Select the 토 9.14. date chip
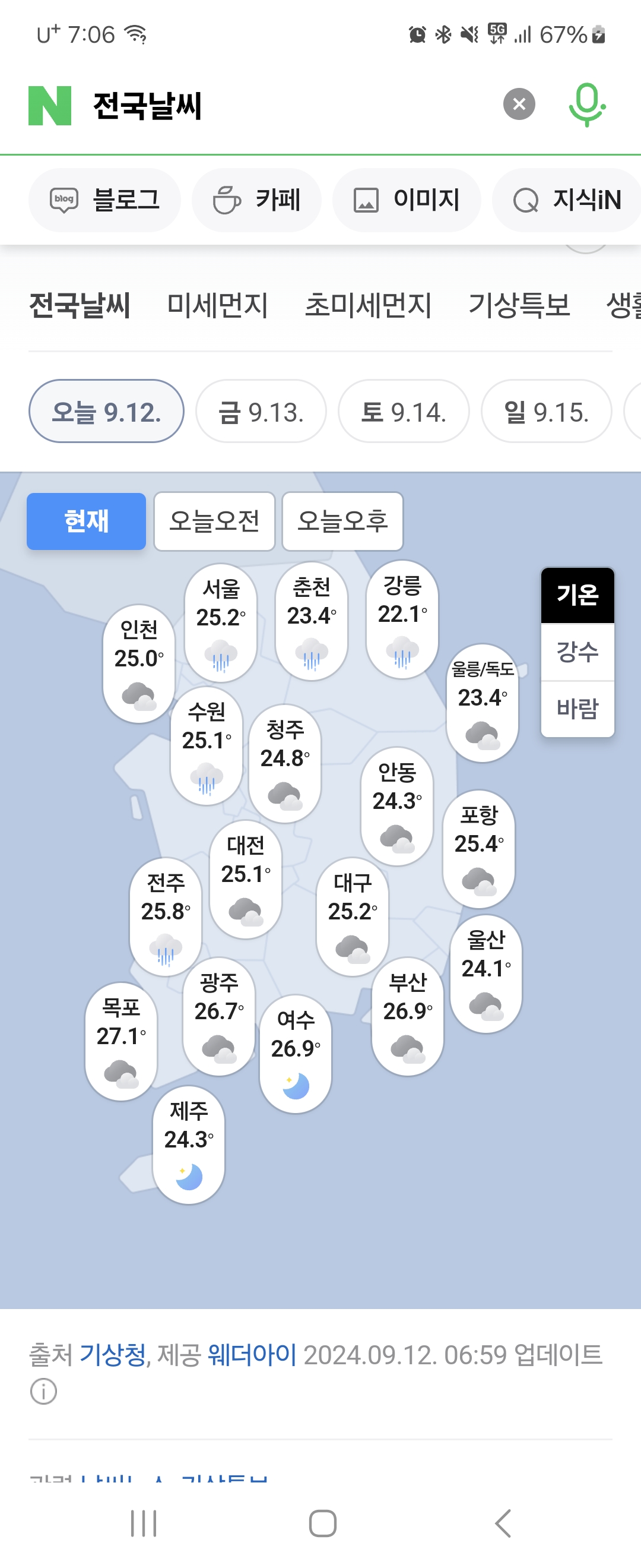The image size is (641, 1568). (x=403, y=412)
